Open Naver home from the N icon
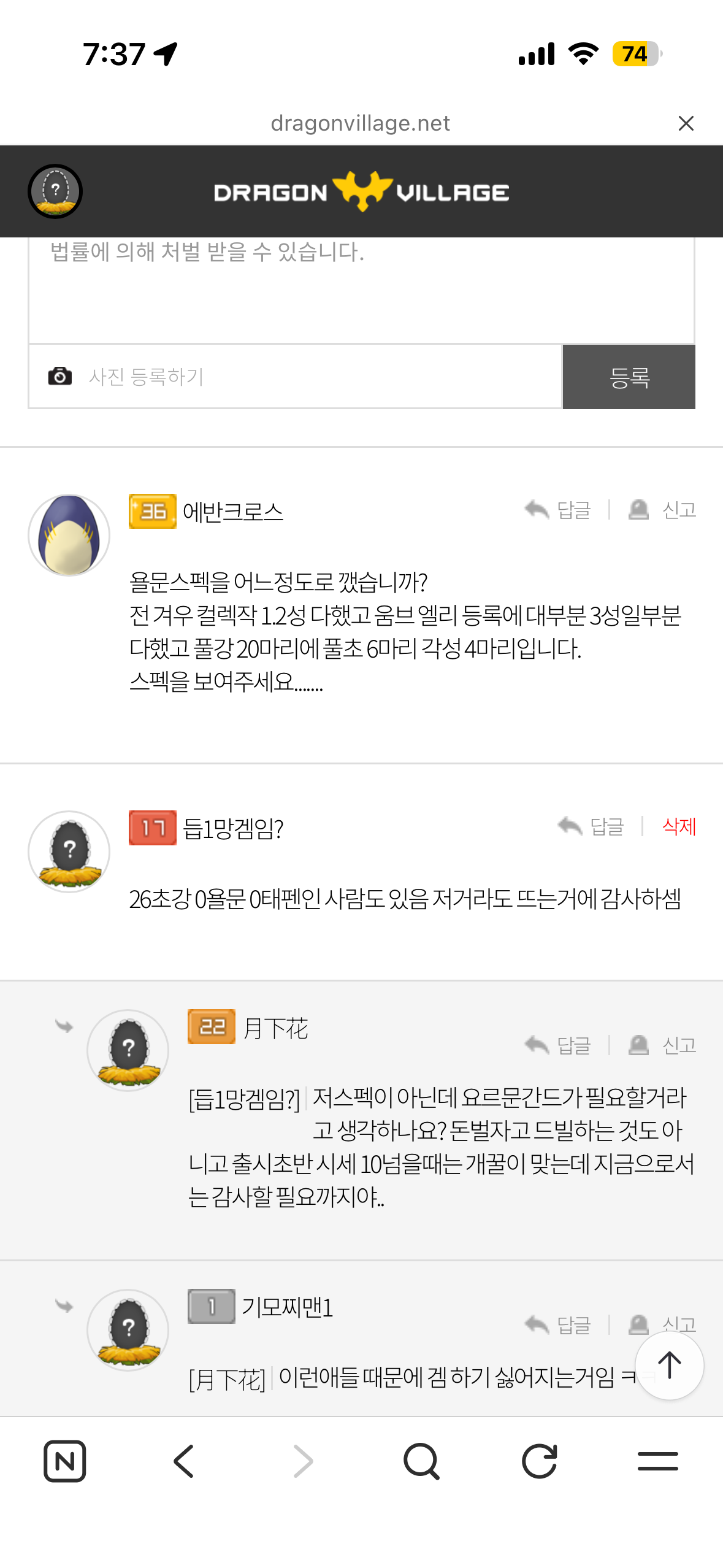 pyautogui.click(x=64, y=1461)
